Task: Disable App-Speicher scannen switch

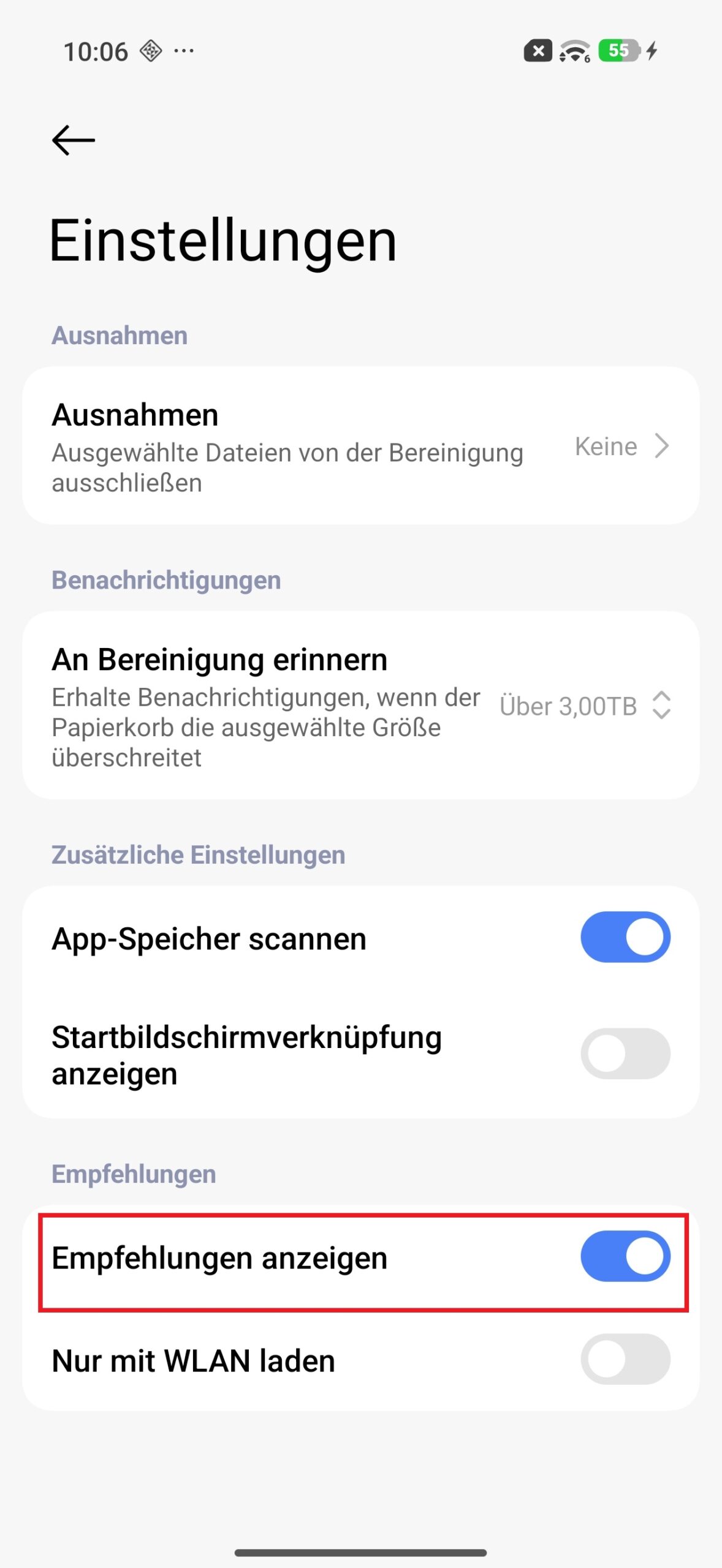Action: tap(625, 937)
